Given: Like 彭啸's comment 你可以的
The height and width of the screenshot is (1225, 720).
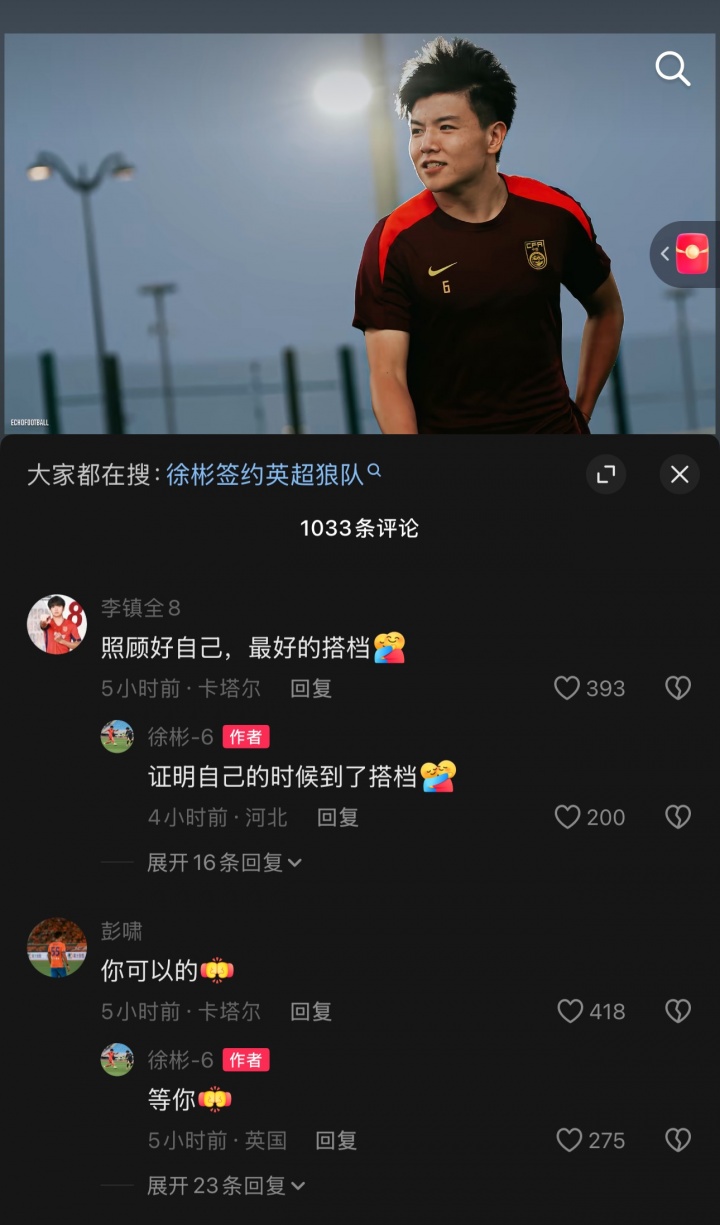Looking at the screenshot, I should [x=570, y=1011].
